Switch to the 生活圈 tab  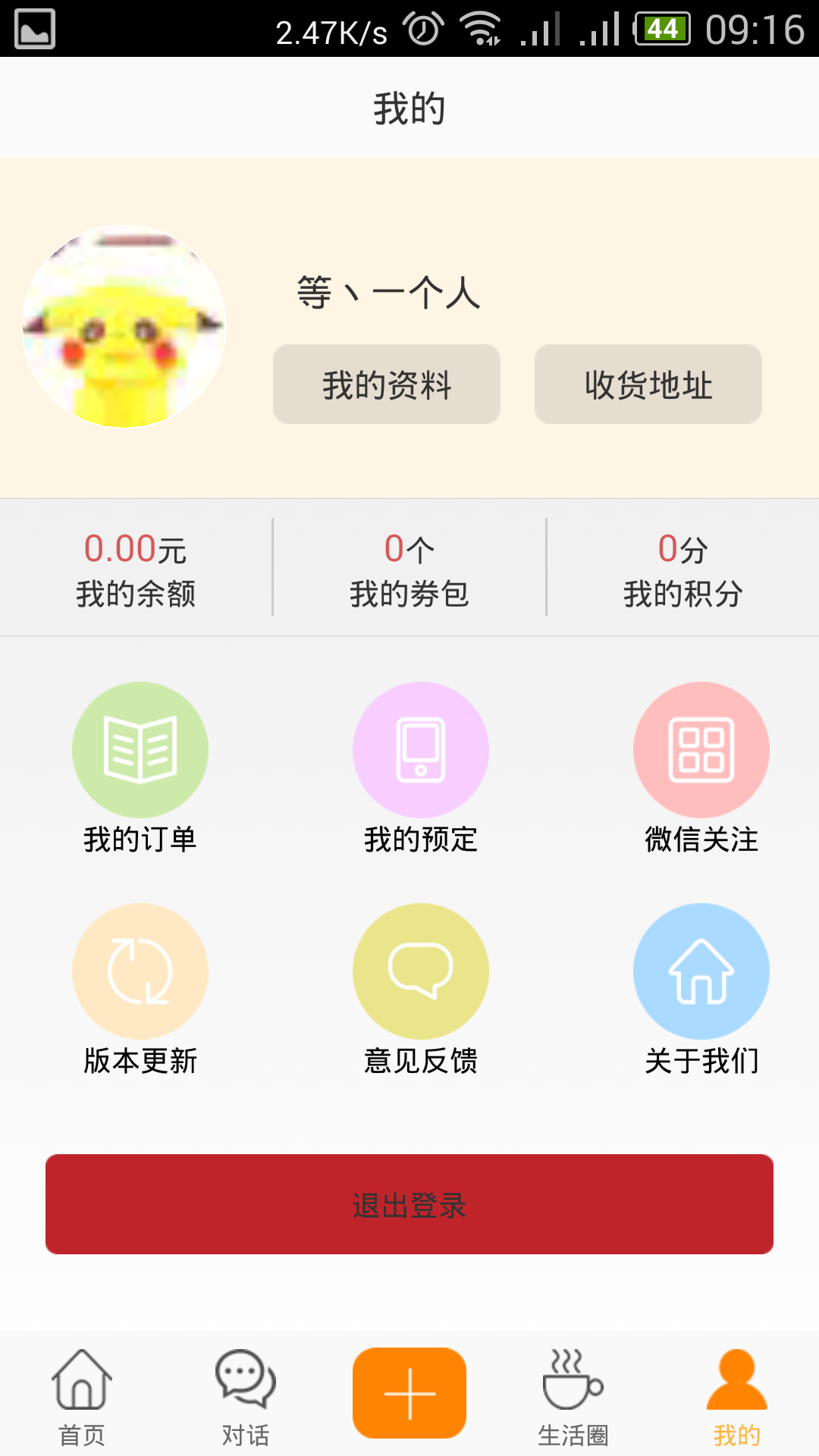tap(573, 1397)
